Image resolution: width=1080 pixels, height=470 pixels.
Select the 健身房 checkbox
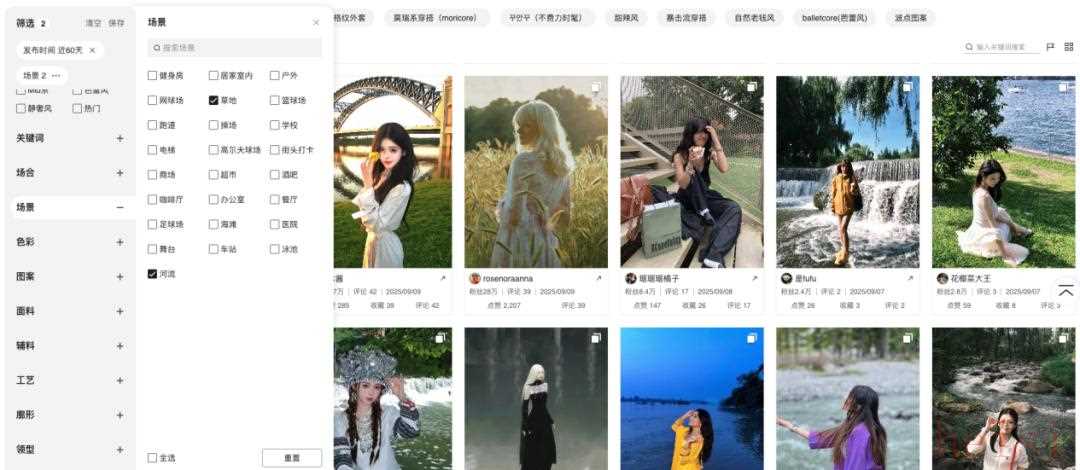pyautogui.click(x=152, y=75)
